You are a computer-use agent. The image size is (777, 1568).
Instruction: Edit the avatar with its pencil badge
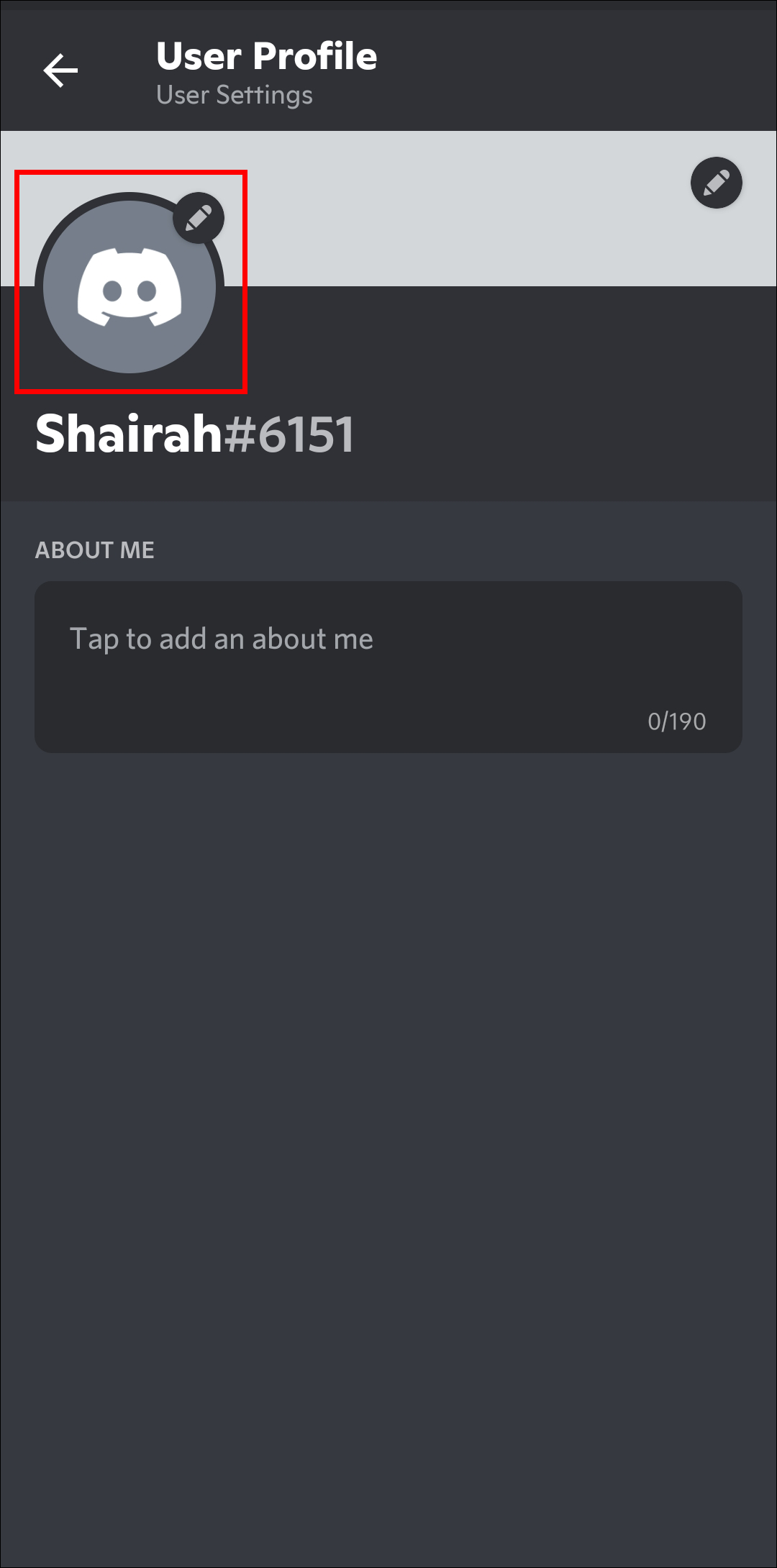coord(199,218)
